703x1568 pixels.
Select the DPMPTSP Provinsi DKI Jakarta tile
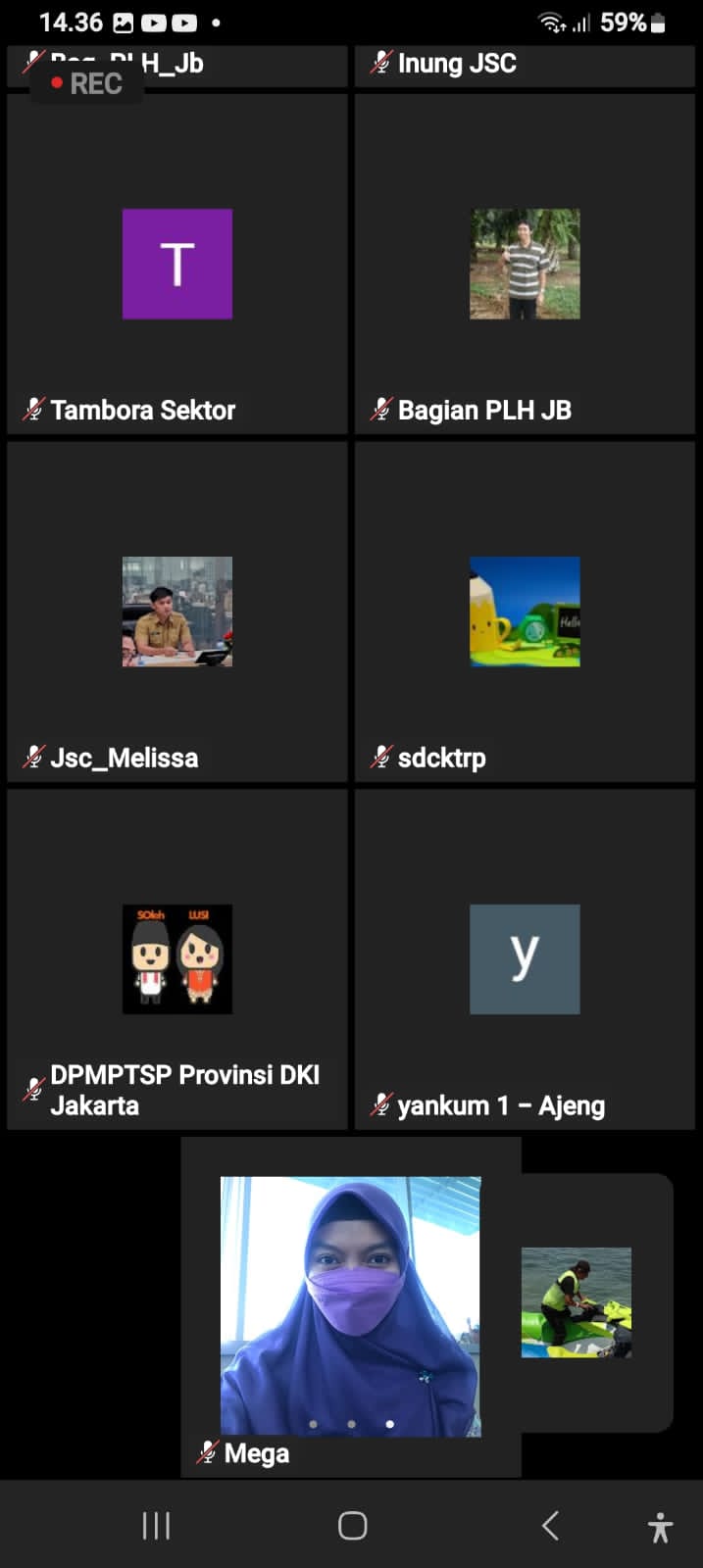pyautogui.click(x=176, y=959)
